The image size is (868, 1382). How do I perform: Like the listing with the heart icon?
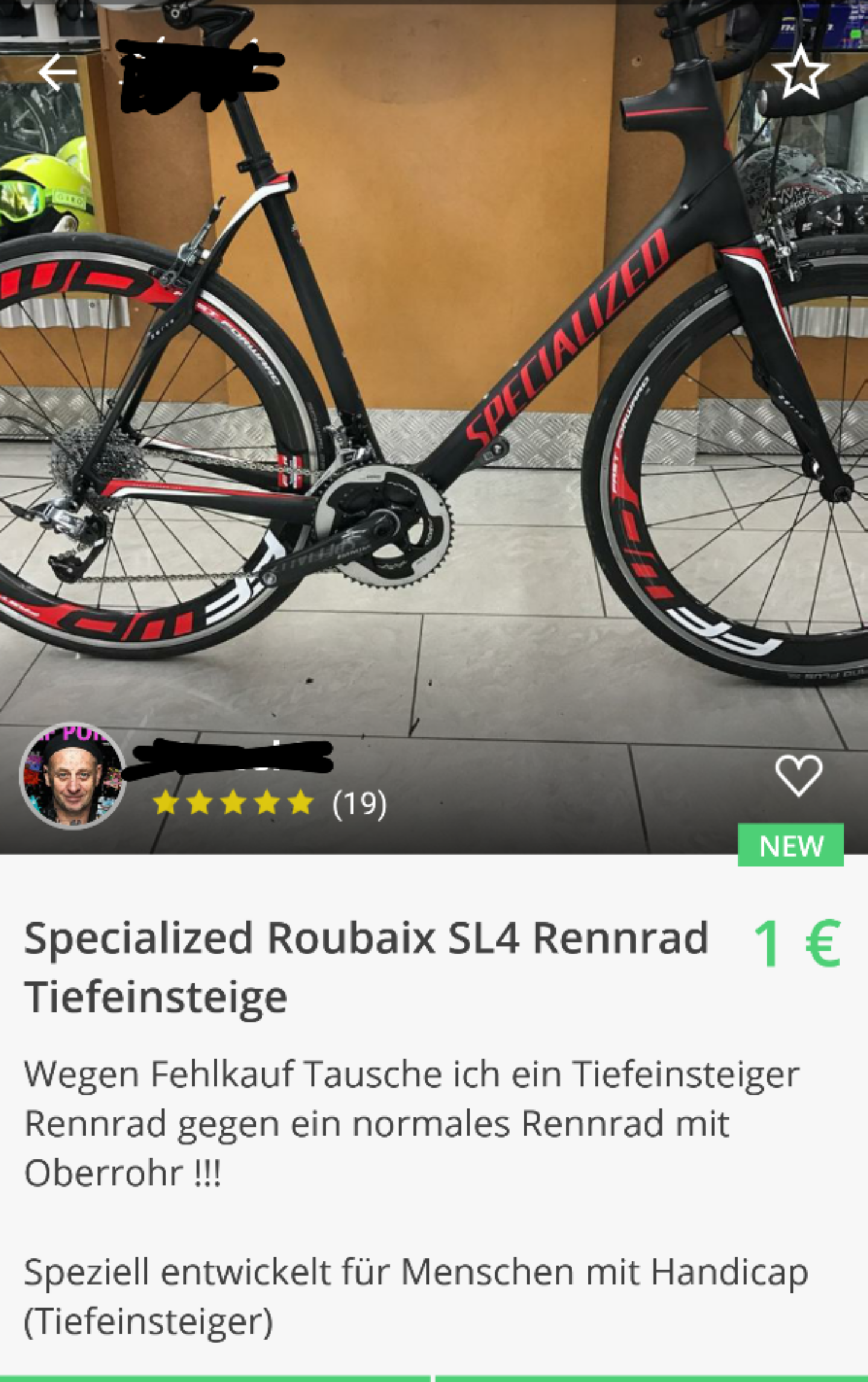coord(799,775)
